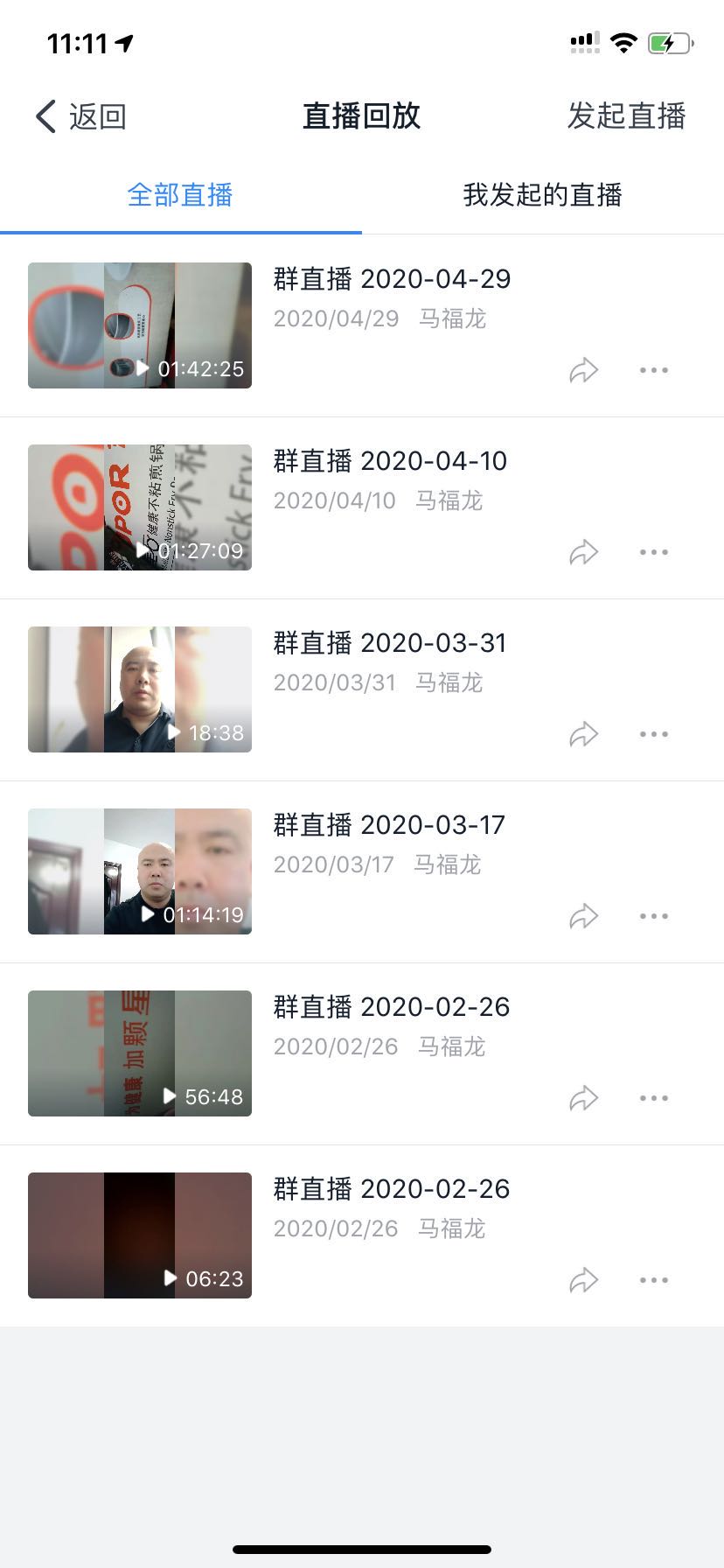This screenshot has width=724, height=1568.
Task: Tap the share icon for 群直播 2020-04-29
Action: point(584,370)
